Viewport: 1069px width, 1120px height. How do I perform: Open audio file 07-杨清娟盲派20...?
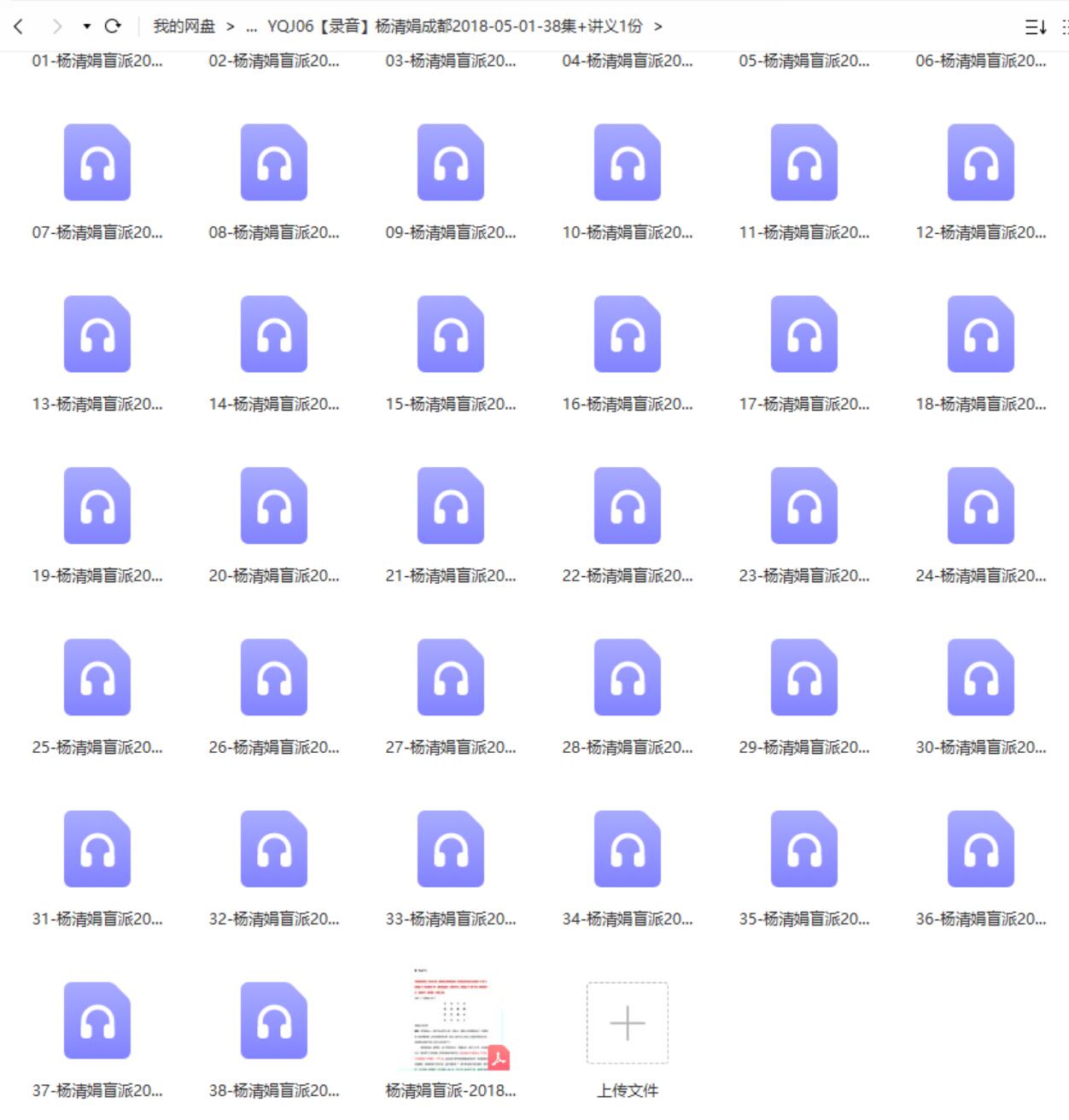97,163
